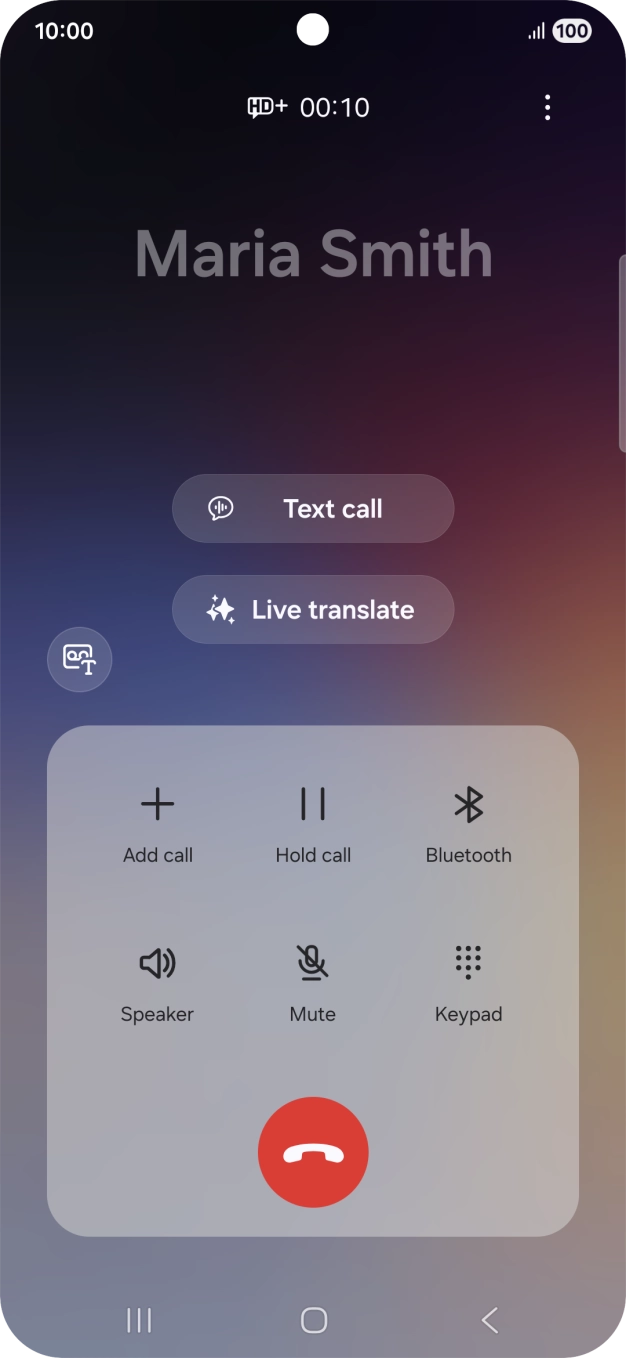Tap the call transcript caption icon
Viewport: 626px width, 1358px height.
[x=80, y=659]
